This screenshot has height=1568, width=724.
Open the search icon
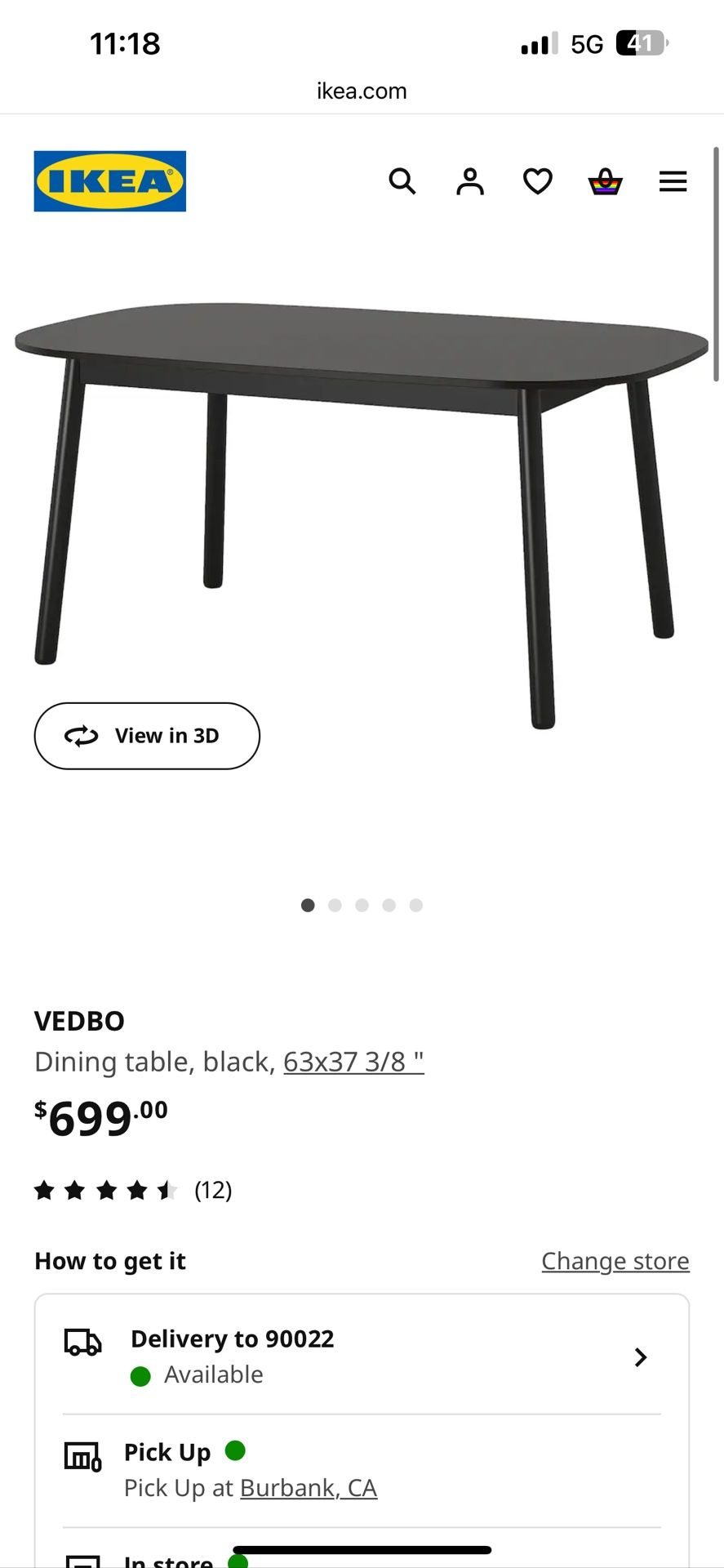pos(402,181)
